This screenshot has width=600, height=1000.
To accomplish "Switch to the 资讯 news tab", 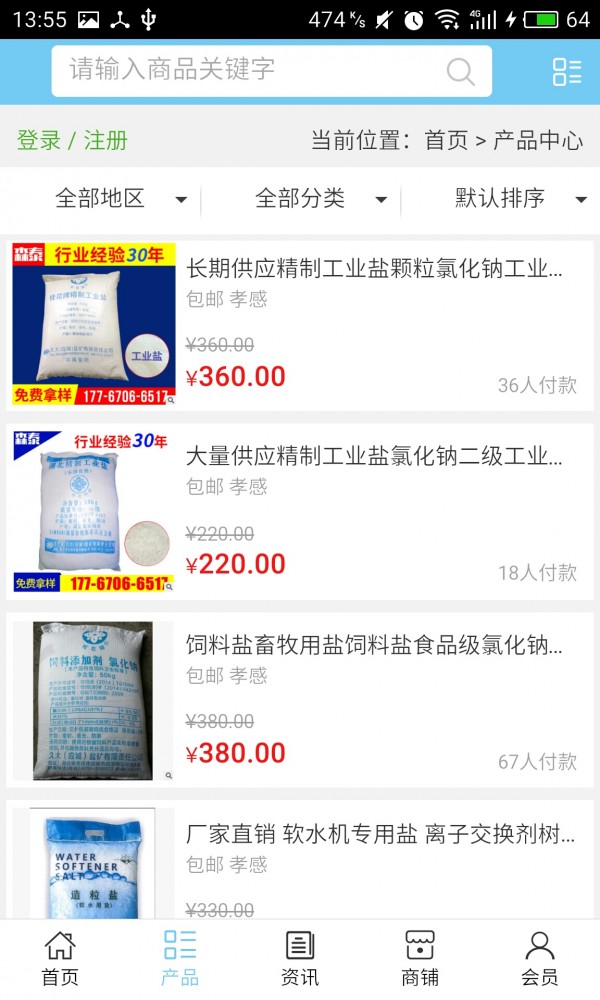I will point(300,958).
